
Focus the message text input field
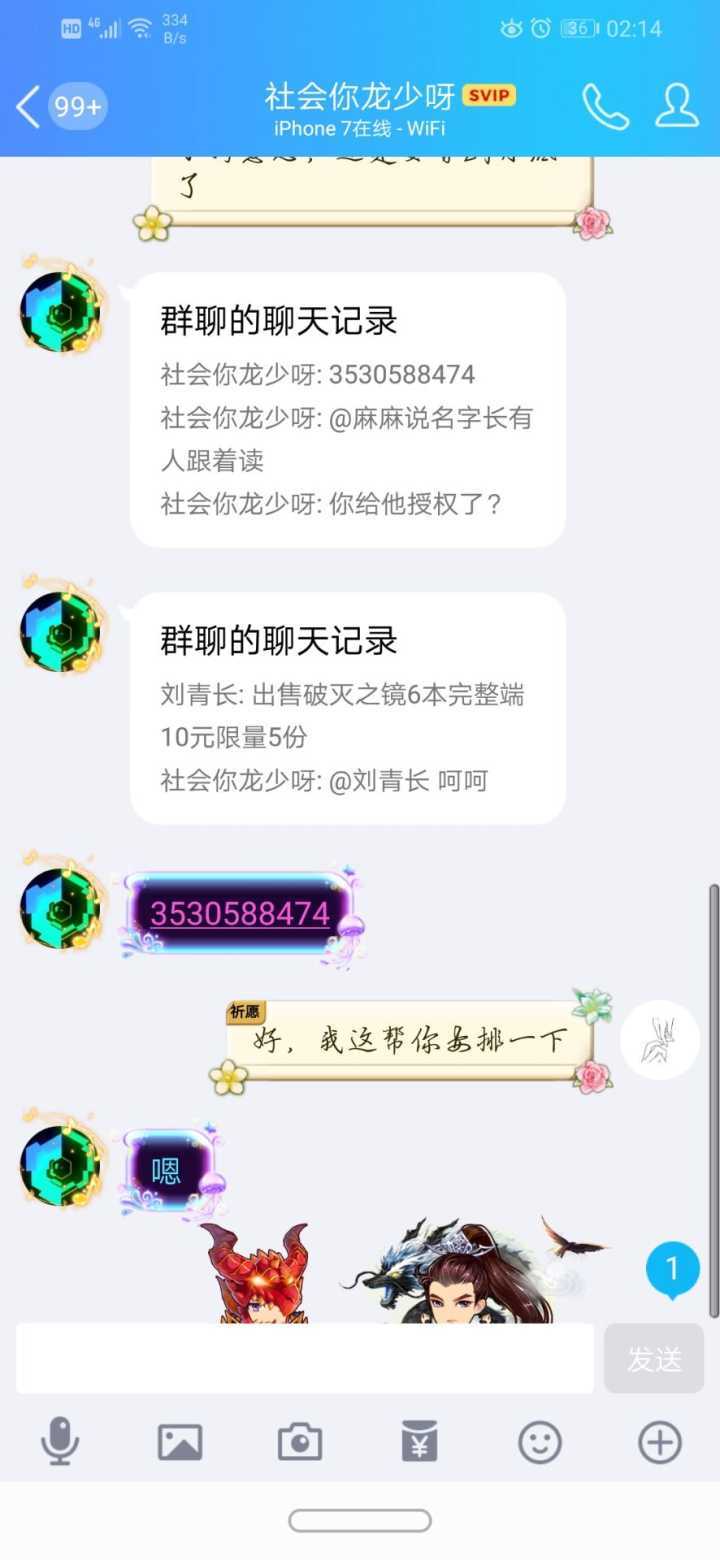tap(304, 1358)
